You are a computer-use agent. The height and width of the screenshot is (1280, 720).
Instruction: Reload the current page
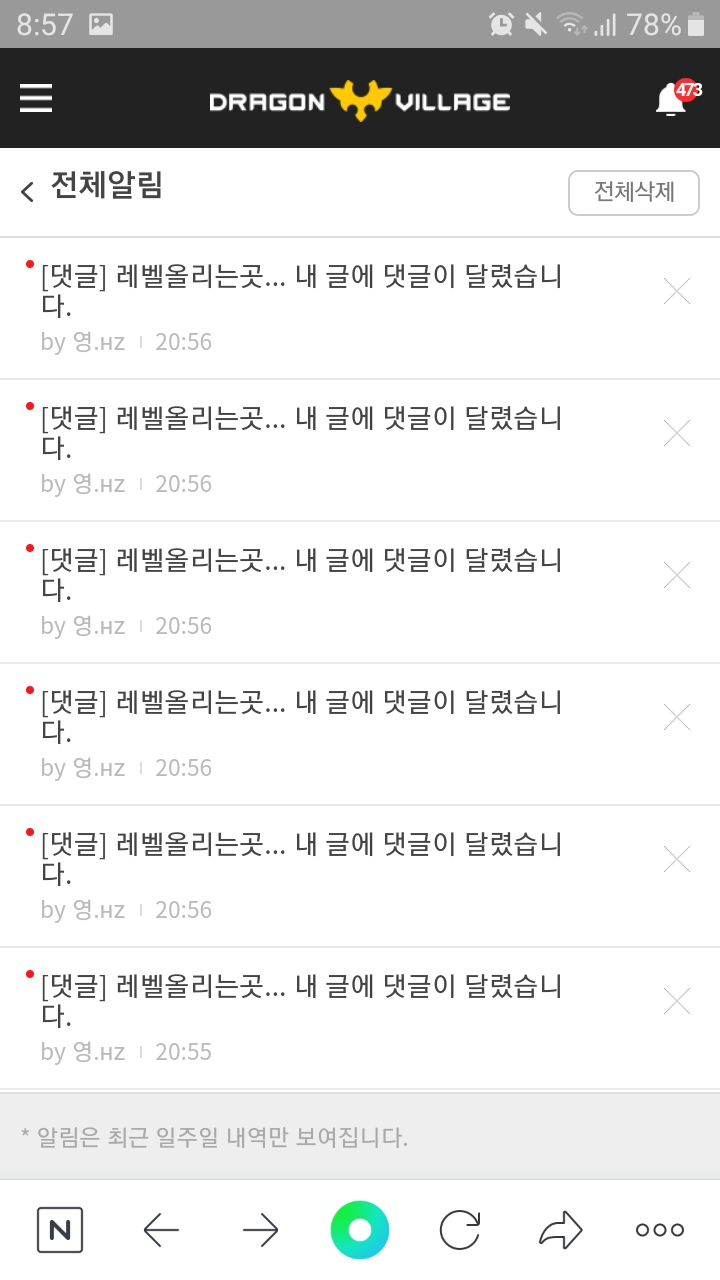click(460, 1230)
